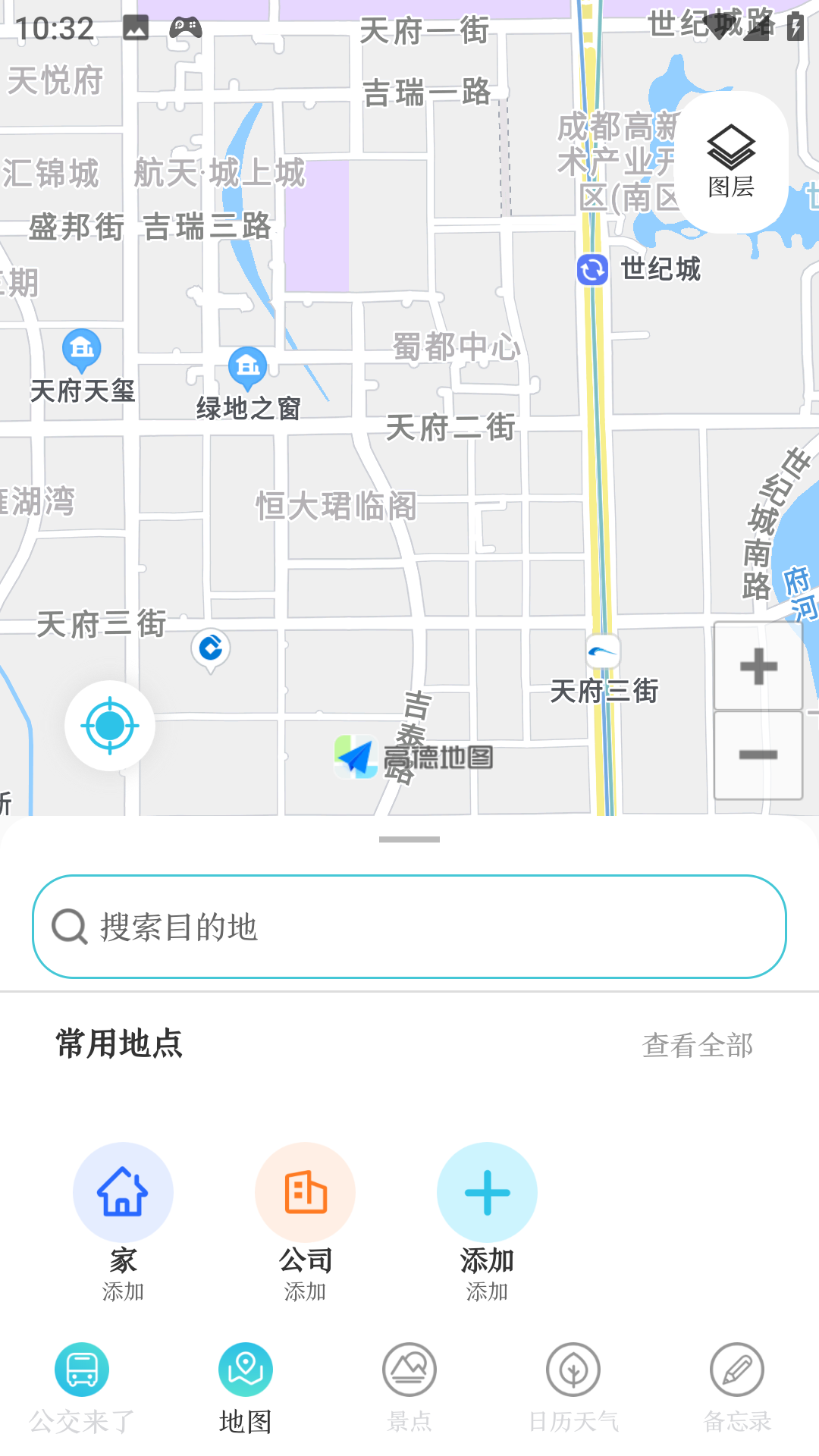Tap the 世纪城 metro station marker
This screenshot has width=819, height=1456.
(x=591, y=270)
